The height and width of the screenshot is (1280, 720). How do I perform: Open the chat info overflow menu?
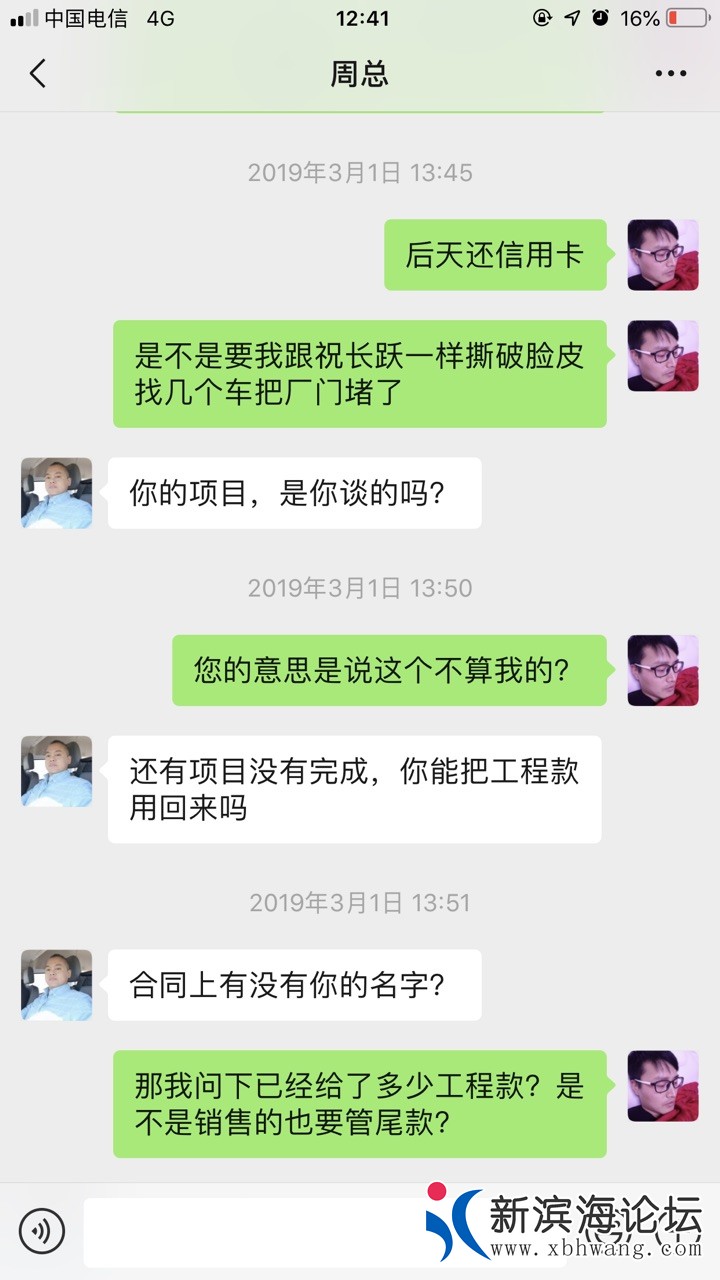(x=671, y=73)
